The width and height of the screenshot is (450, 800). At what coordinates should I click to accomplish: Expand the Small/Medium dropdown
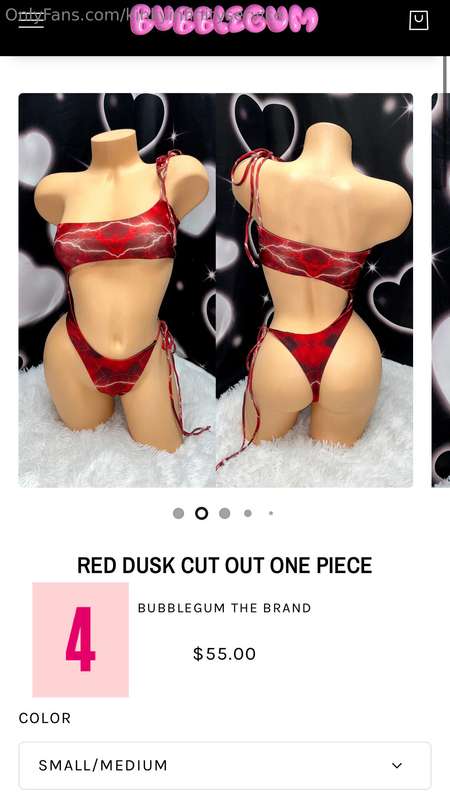pyautogui.click(x=225, y=765)
